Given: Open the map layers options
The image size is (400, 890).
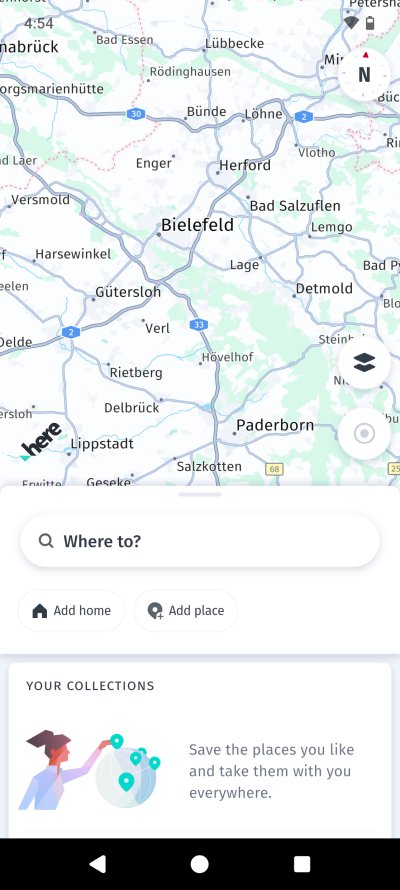Looking at the screenshot, I should pyautogui.click(x=364, y=363).
